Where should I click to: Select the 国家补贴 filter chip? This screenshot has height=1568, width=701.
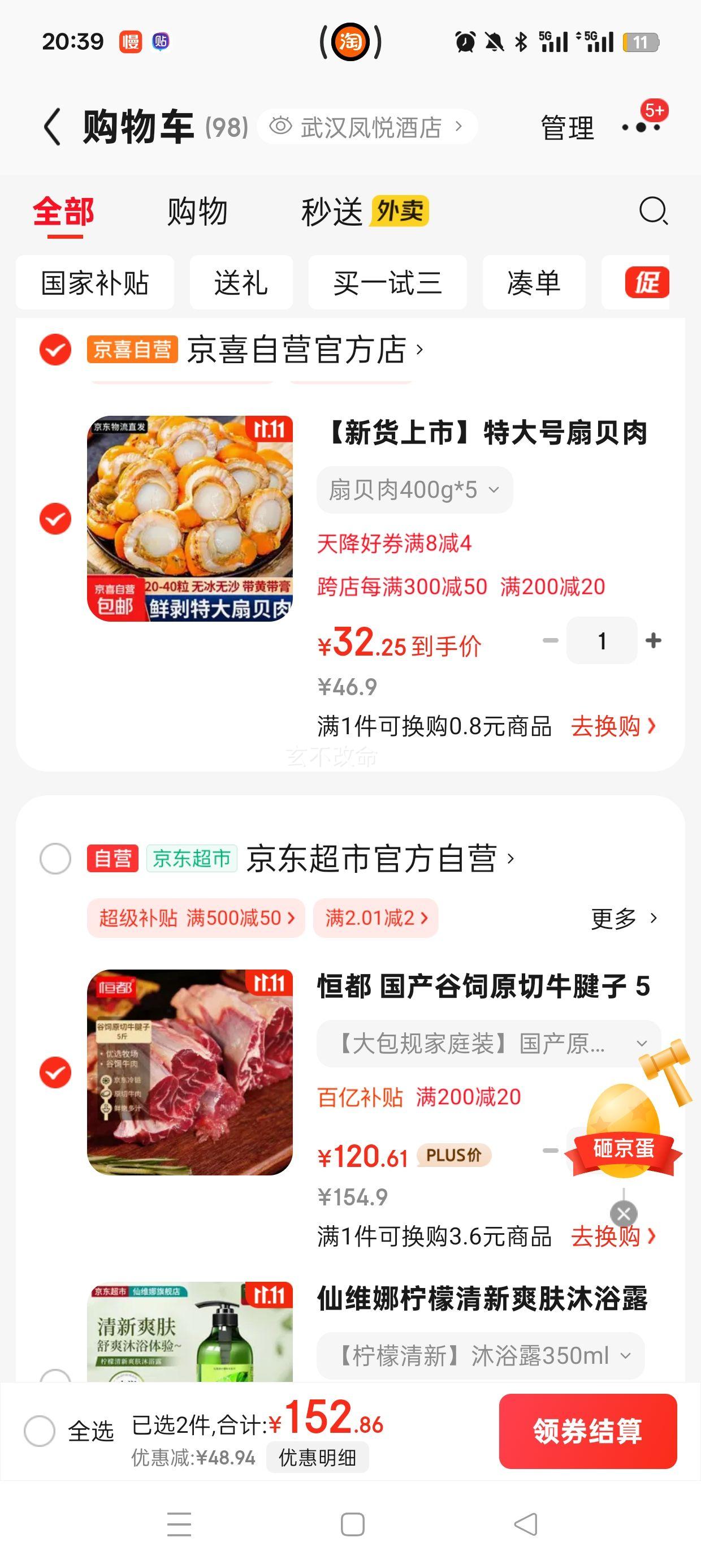[95, 283]
